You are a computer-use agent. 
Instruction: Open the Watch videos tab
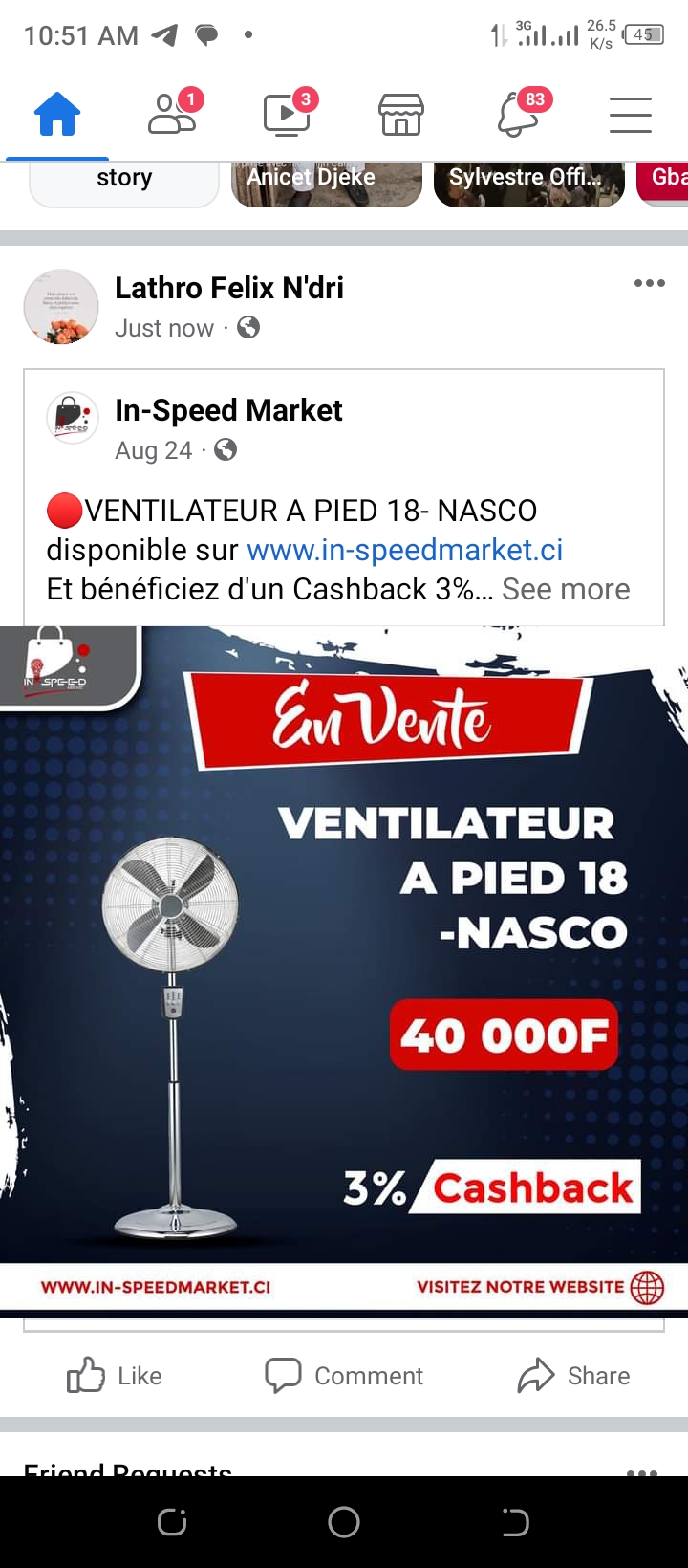pyautogui.click(x=287, y=116)
